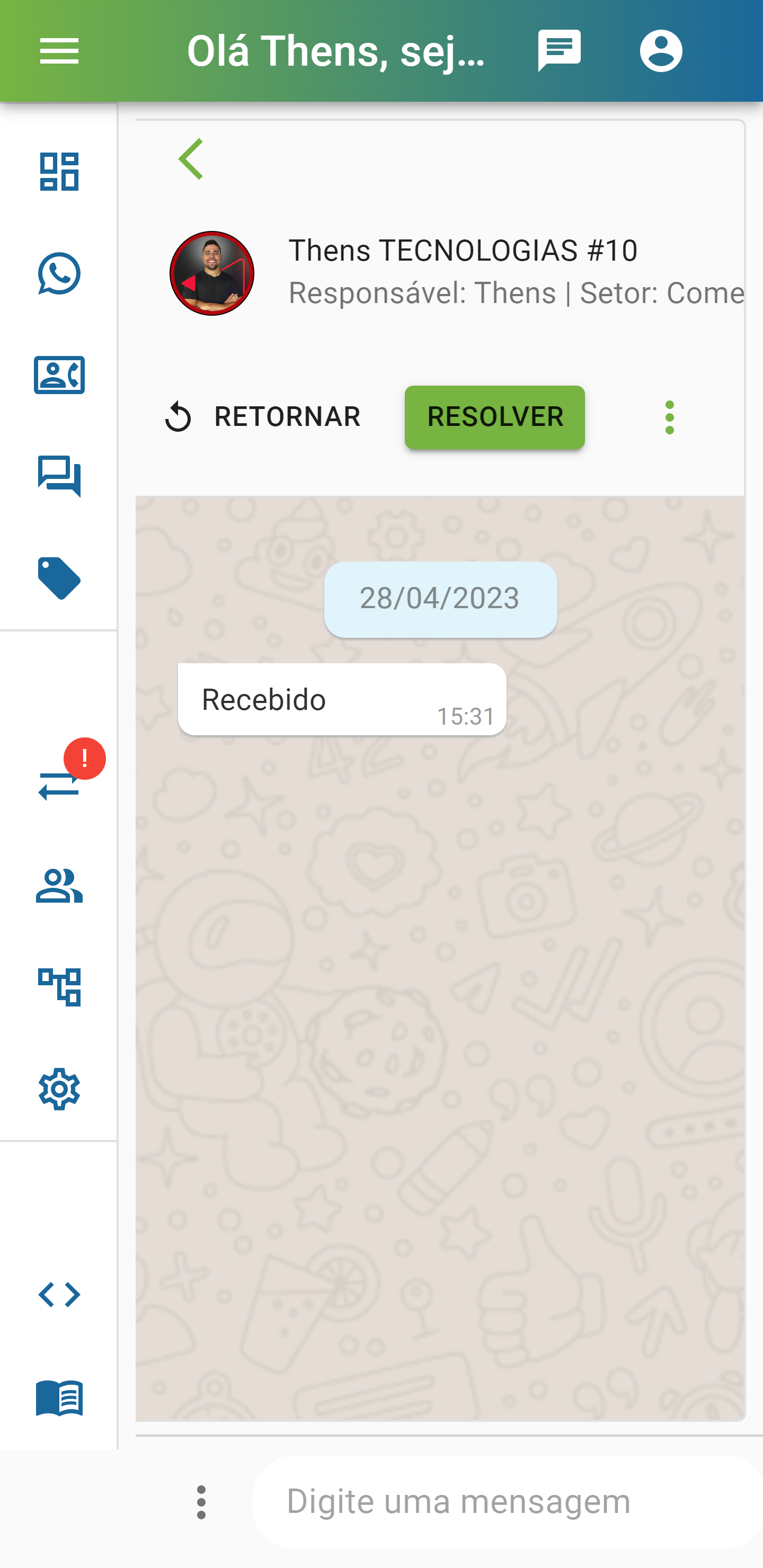Go to the dashboard from the sidebar
763x1568 pixels.
click(59, 172)
